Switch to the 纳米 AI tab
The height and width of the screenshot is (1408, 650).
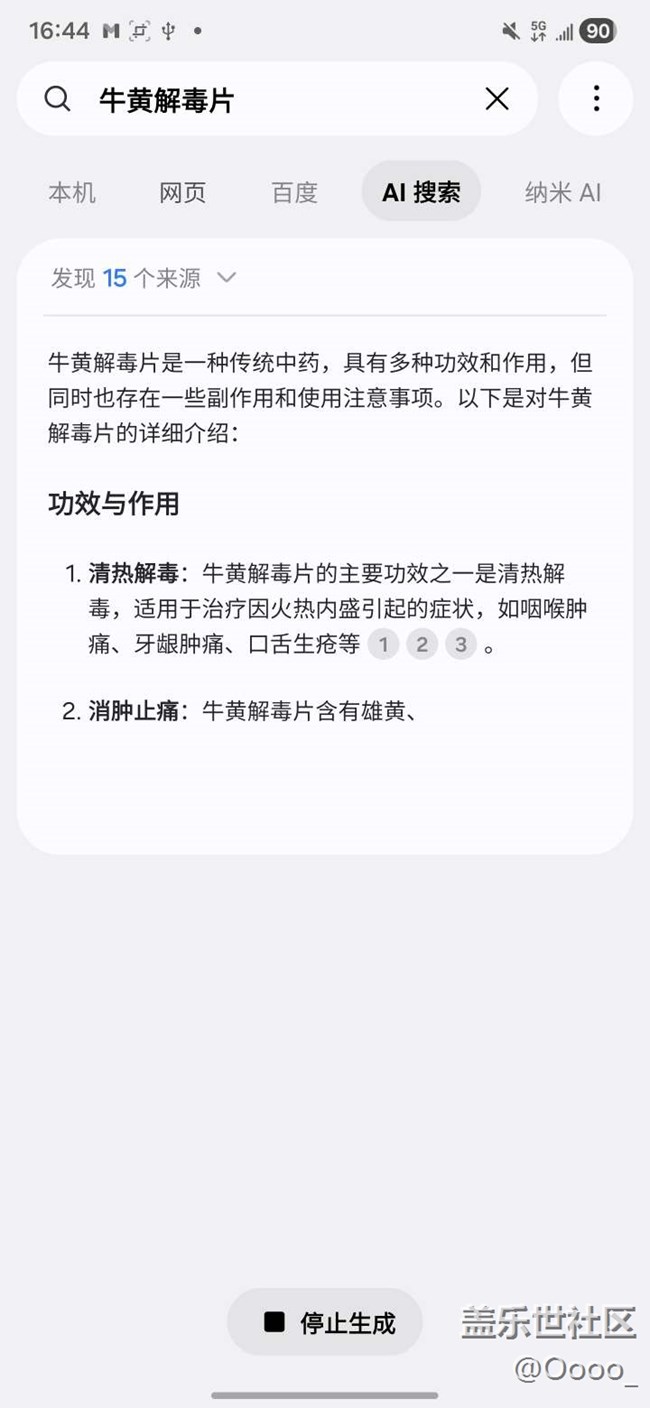[x=563, y=192]
